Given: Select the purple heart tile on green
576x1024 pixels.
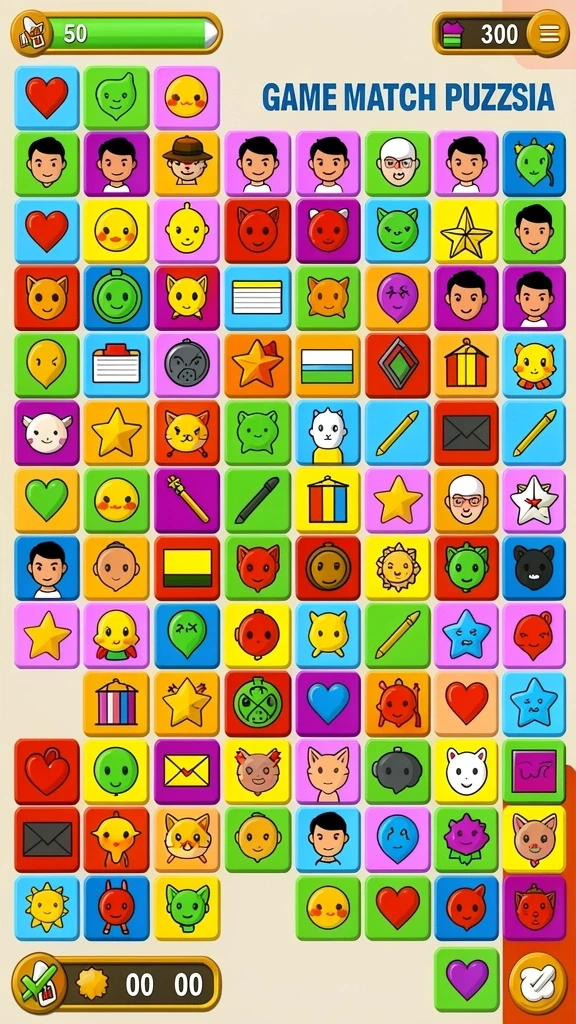Looking at the screenshot, I should tap(467, 979).
